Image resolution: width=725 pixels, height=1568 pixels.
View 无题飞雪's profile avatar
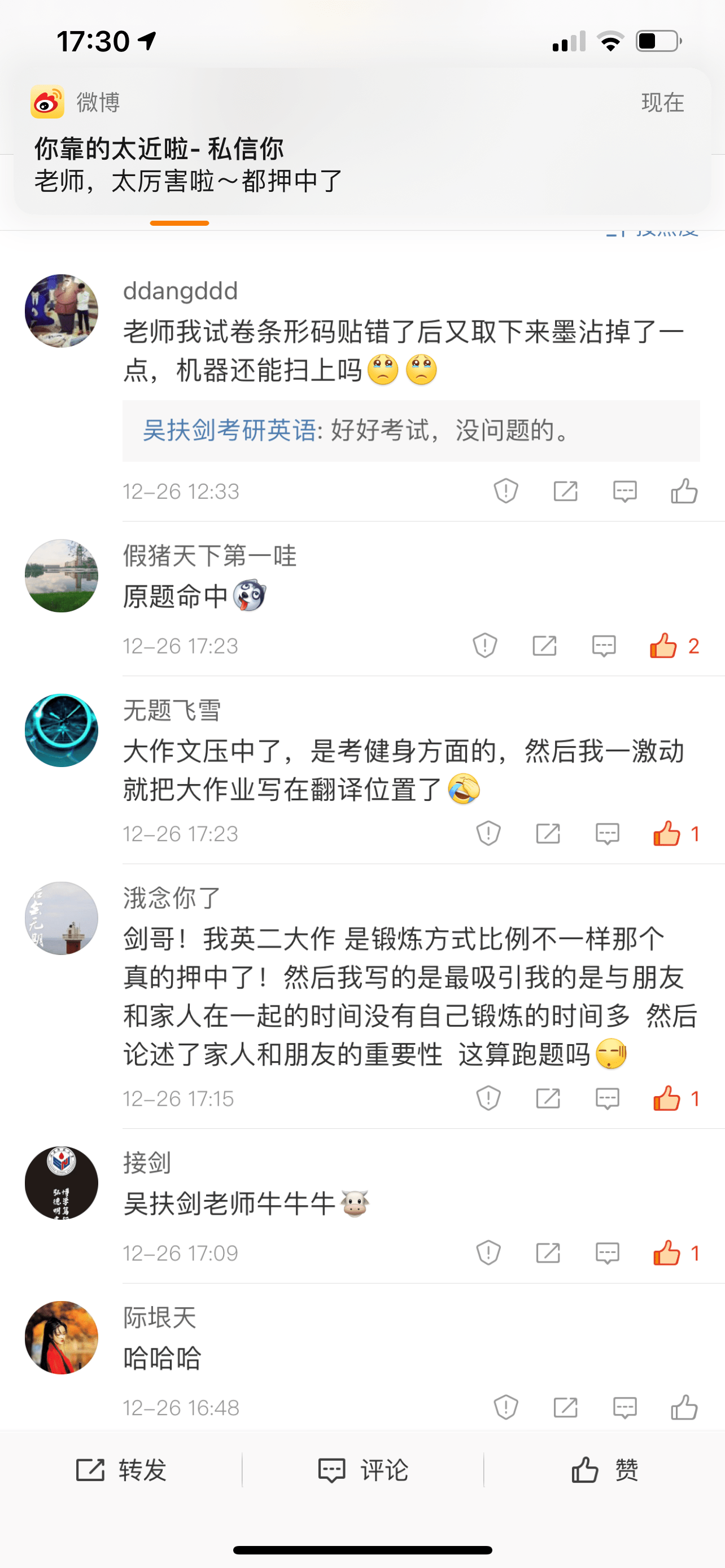click(x=62, y=730)
